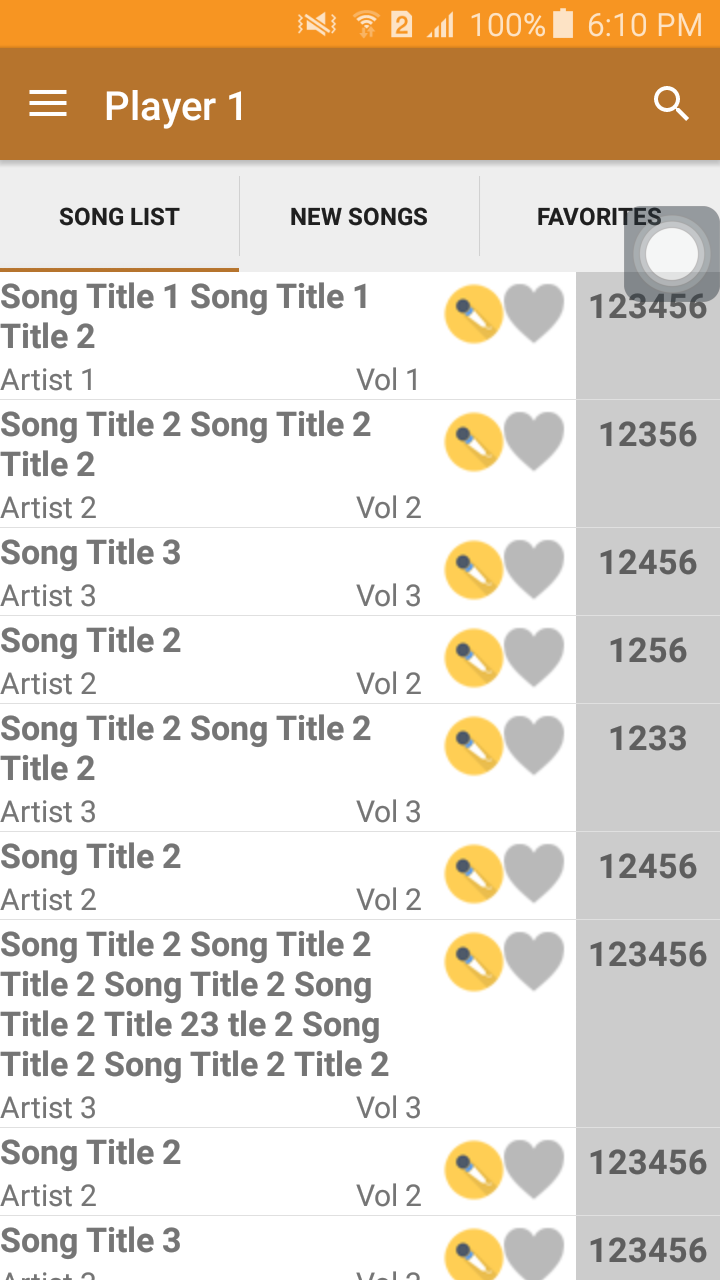This screenshot has width=720, height=1280.
Task: Open the song row numbered 1233
Action: pos(200,768)
